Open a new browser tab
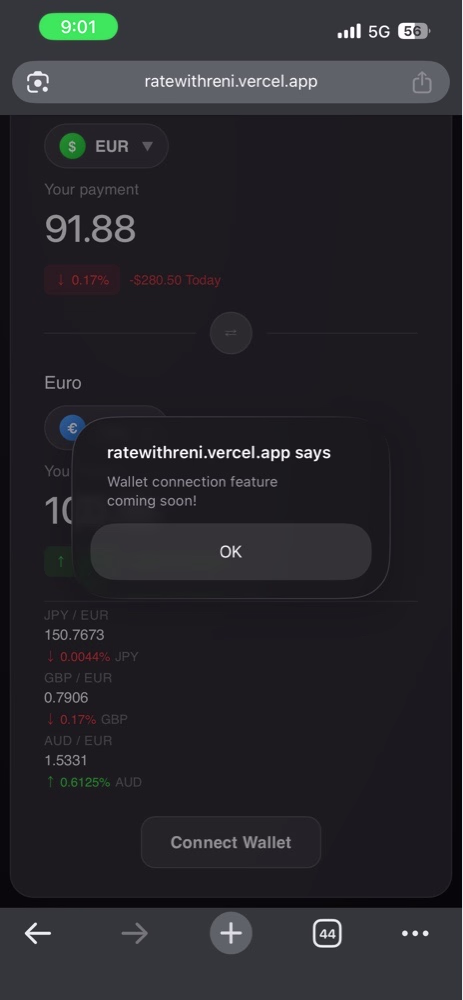Viewport: 463px width, 1000px height. 231,934
